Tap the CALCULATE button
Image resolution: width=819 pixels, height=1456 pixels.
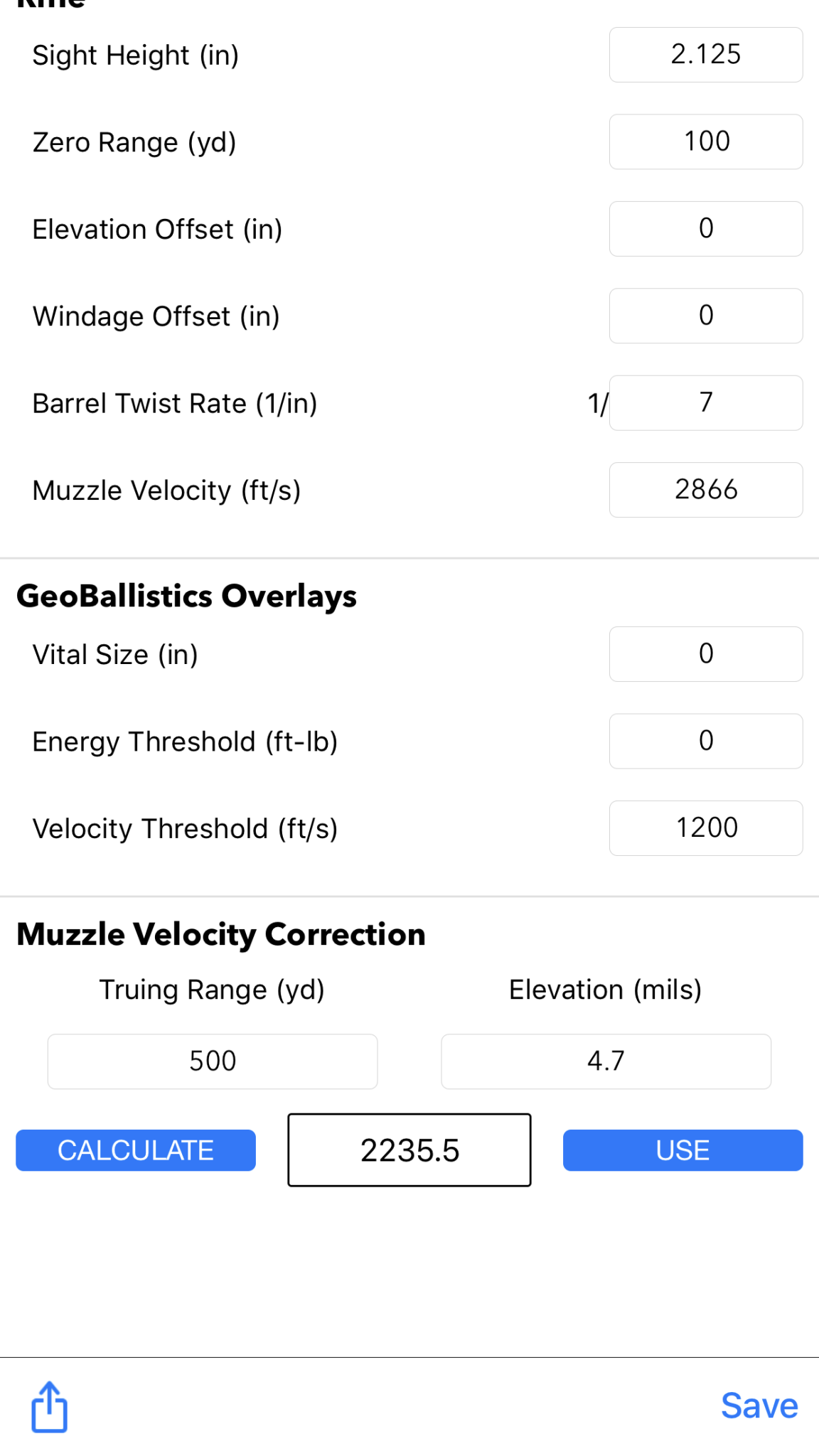[x=136, y=1150]
